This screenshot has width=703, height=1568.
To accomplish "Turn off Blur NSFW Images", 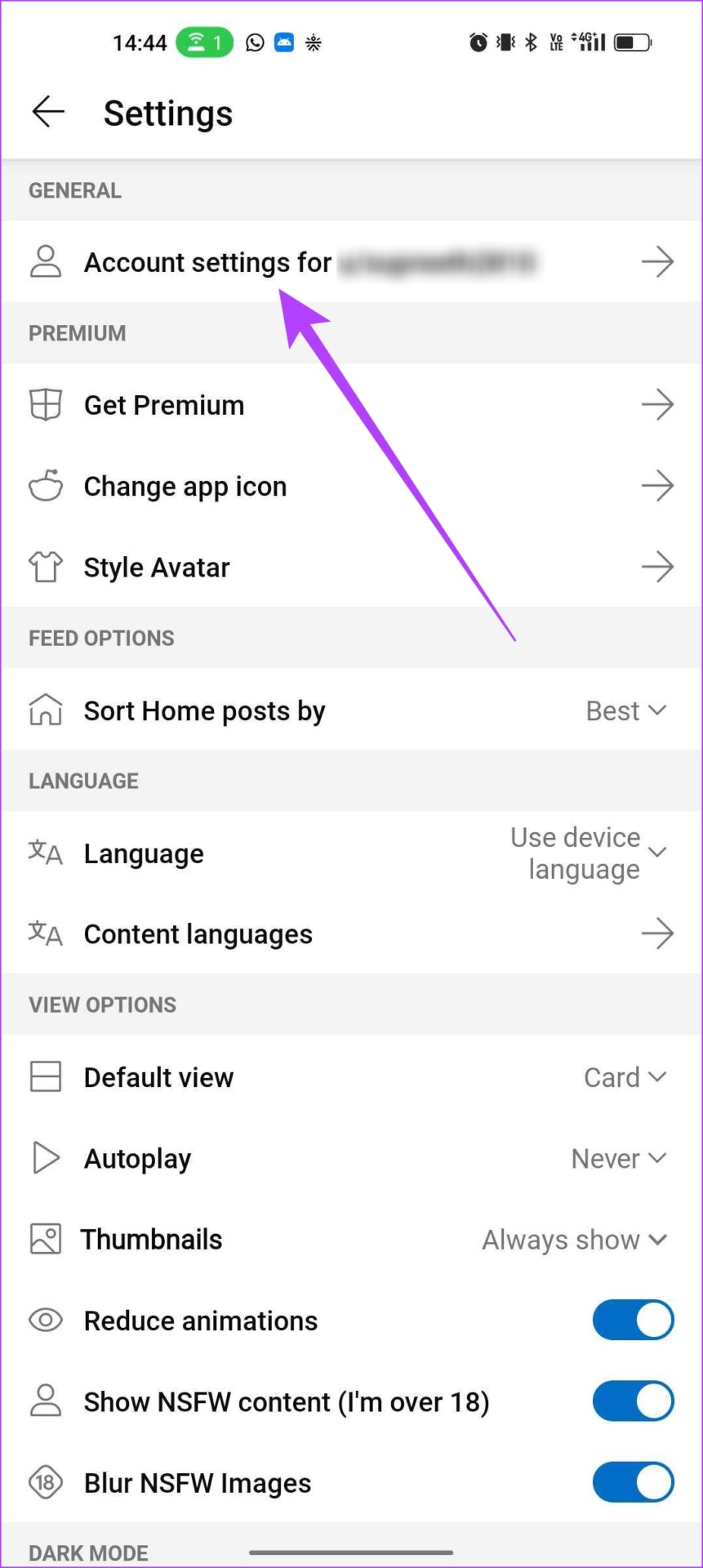I will (x=633, y=1482).
